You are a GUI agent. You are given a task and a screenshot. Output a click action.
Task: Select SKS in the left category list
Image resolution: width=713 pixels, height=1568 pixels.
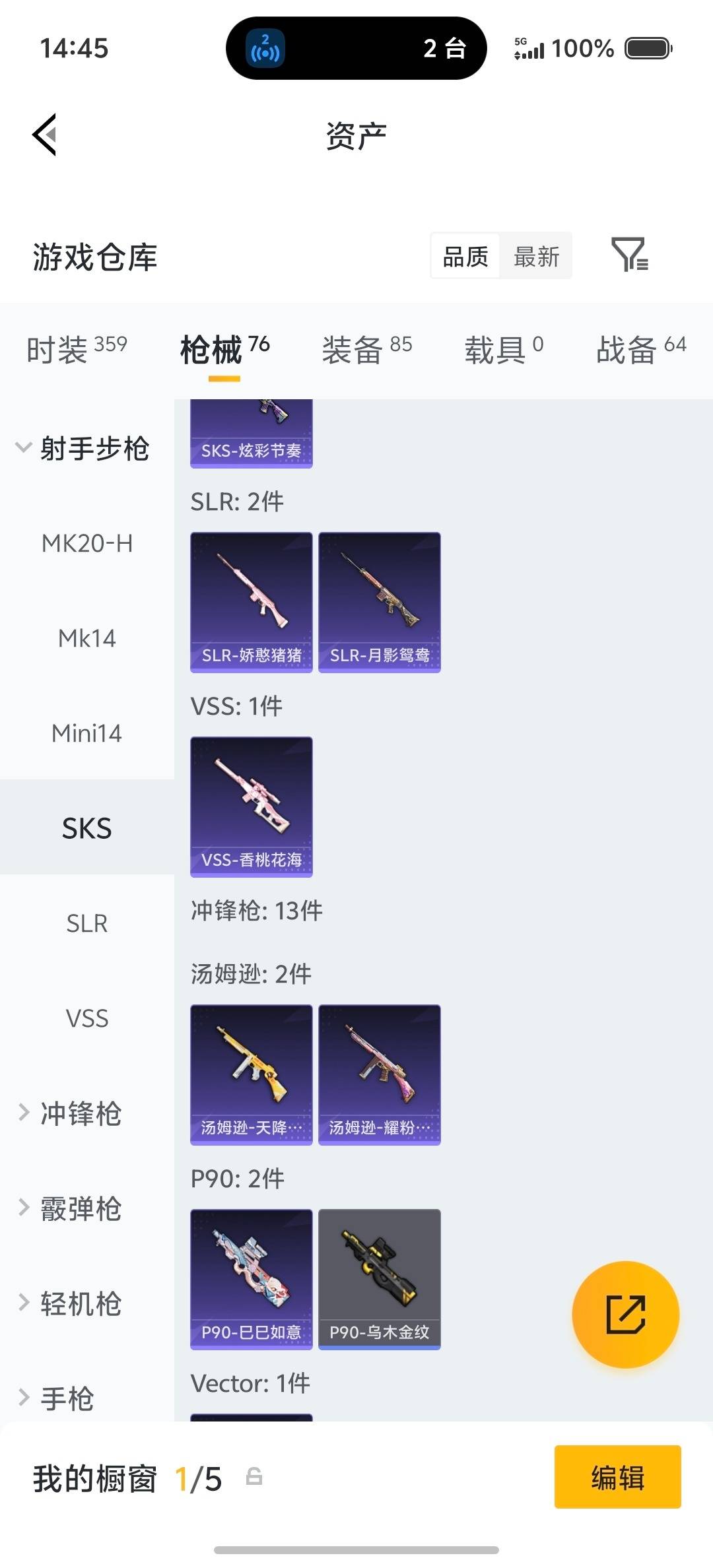coord(86,828)
